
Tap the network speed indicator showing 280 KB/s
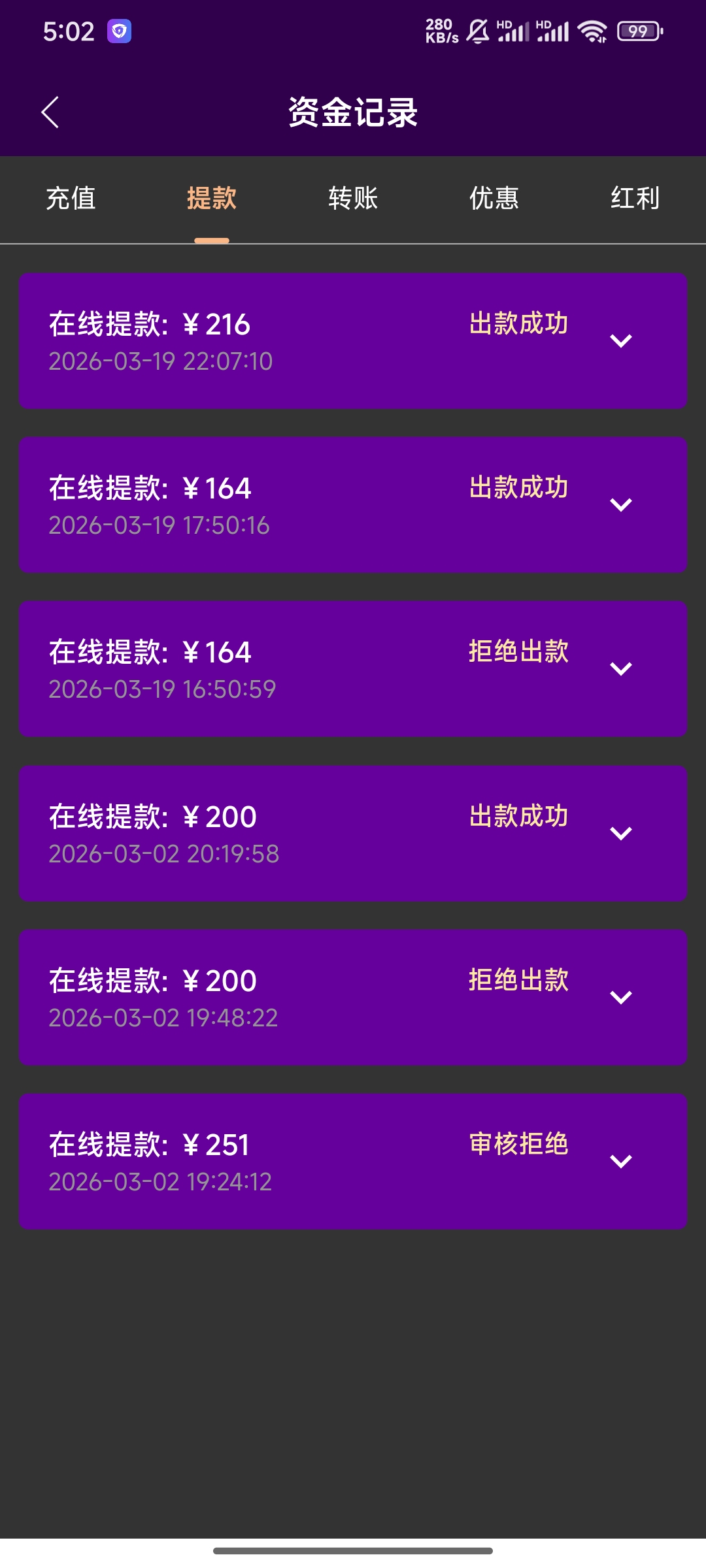pyautogui.click(x=439, y=29)
